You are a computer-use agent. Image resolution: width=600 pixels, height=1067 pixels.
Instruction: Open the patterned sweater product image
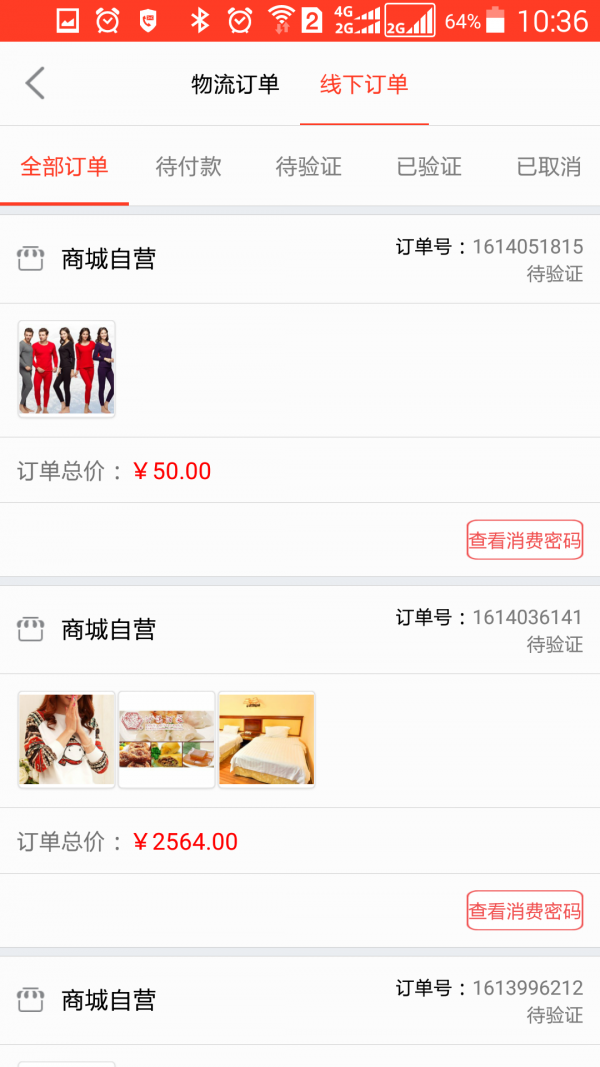pyautogui.click(x=67, y=739)
